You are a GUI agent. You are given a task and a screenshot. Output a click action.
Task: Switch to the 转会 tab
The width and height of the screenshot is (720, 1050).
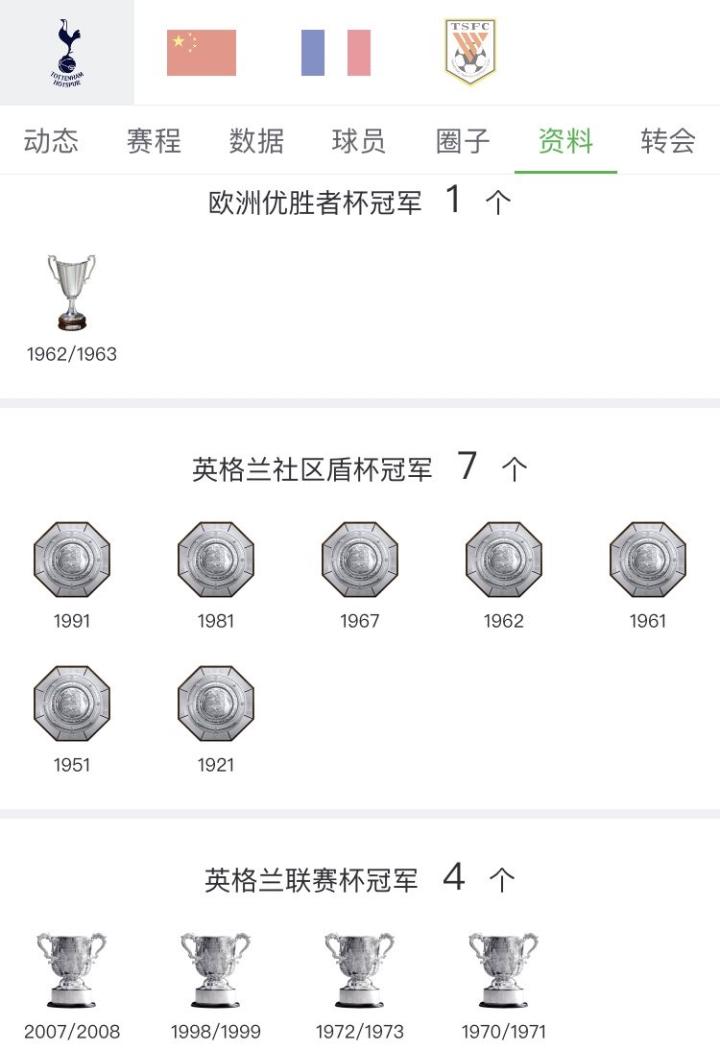tap(668, 141)
